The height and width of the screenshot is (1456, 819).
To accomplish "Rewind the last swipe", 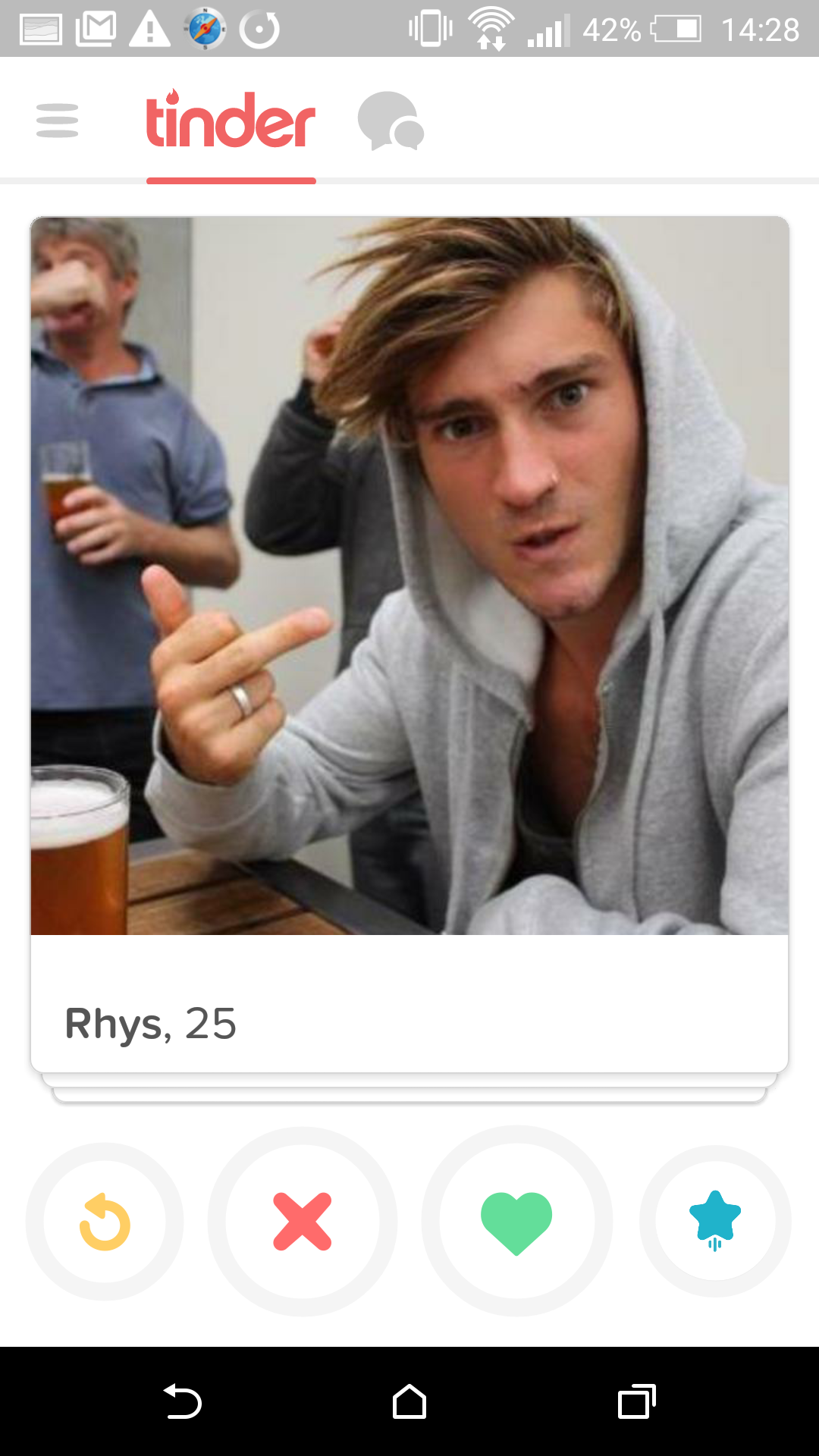I will pos(105,1222).
